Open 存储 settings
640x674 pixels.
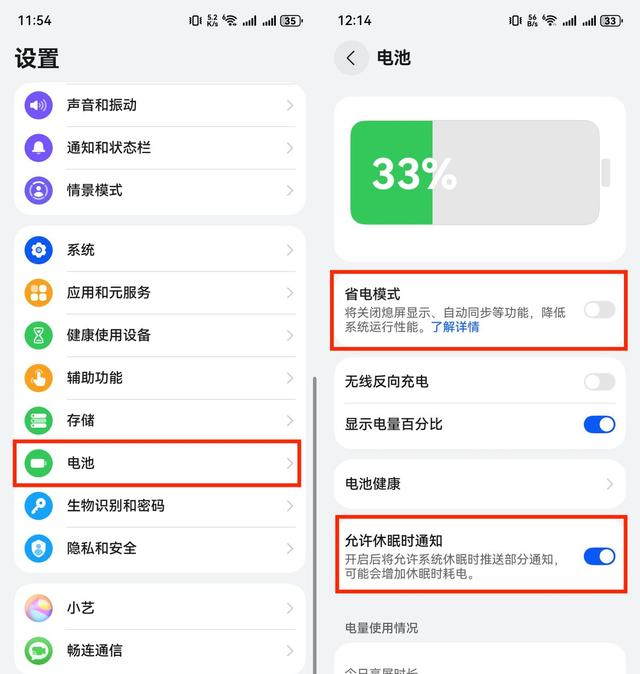(x=160, y=420)
